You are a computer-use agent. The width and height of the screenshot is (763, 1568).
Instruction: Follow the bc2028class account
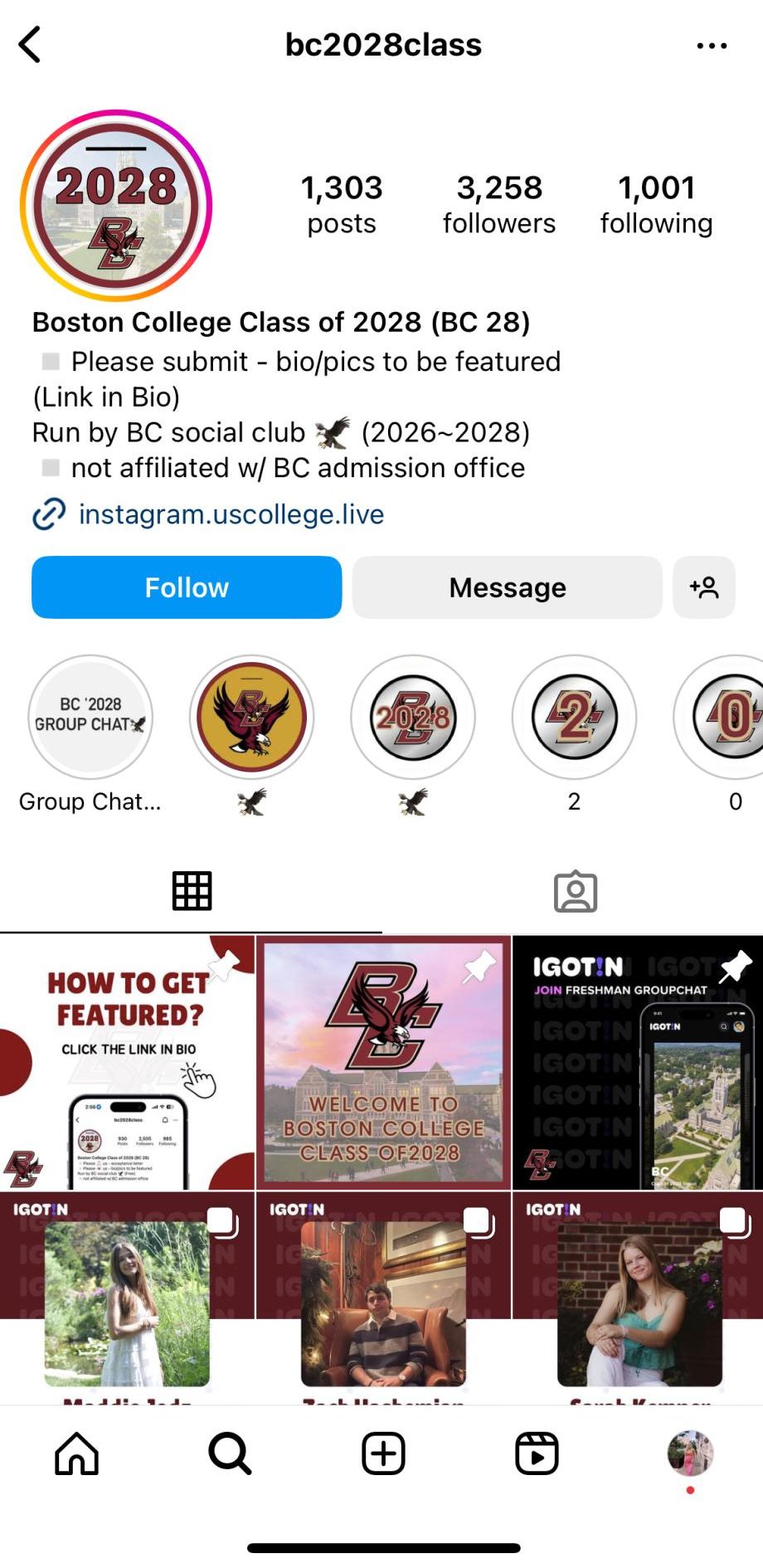187,587
